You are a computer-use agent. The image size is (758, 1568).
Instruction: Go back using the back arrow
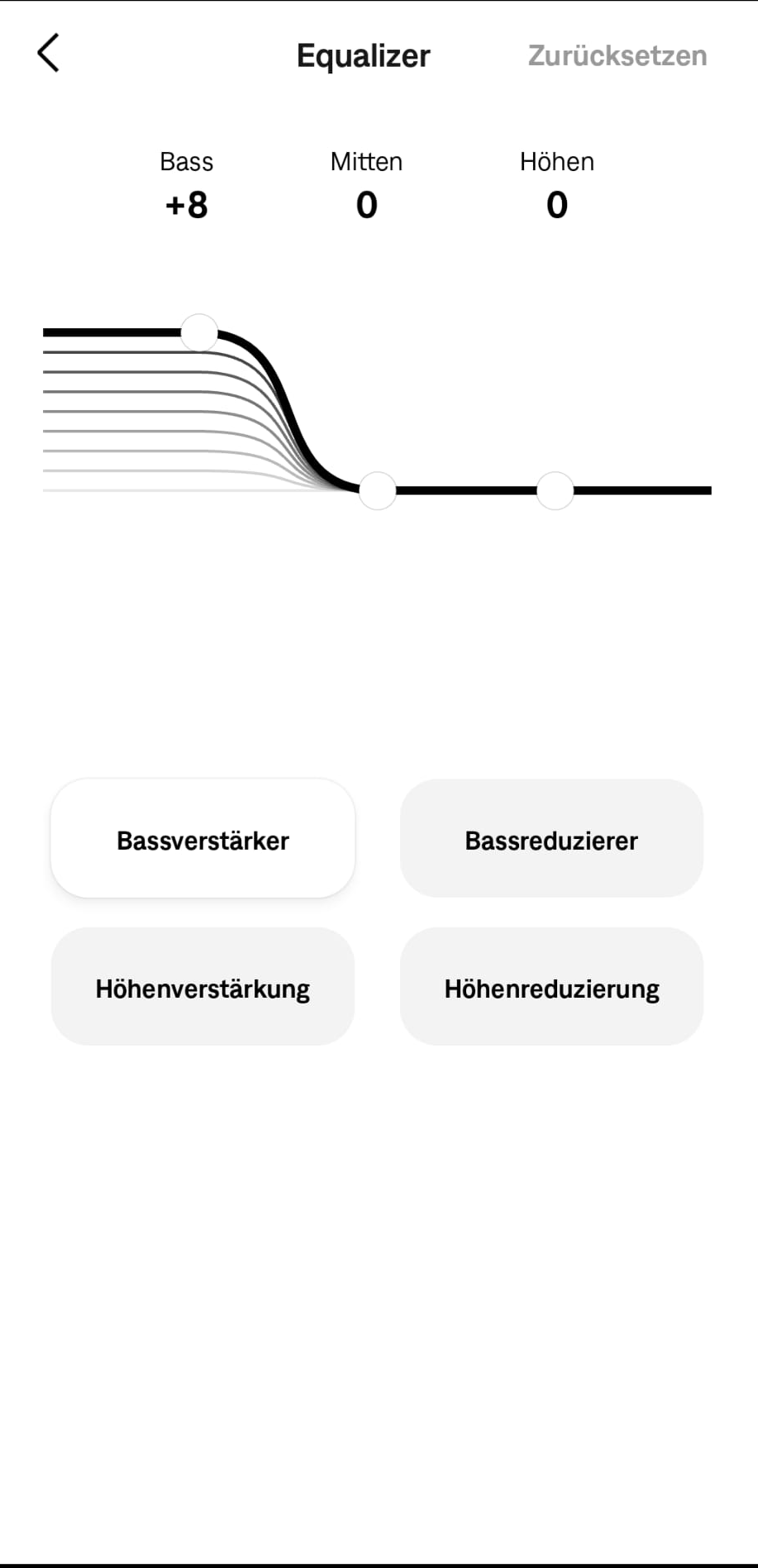click(49, 54)
